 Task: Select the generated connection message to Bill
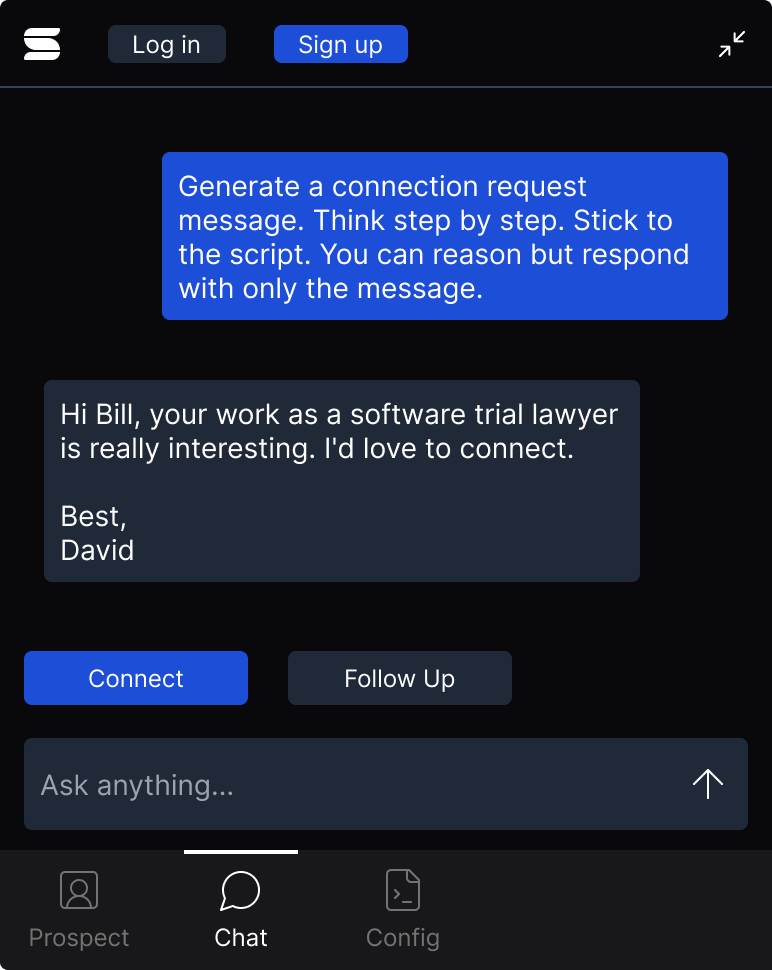[x=341, y=481]
